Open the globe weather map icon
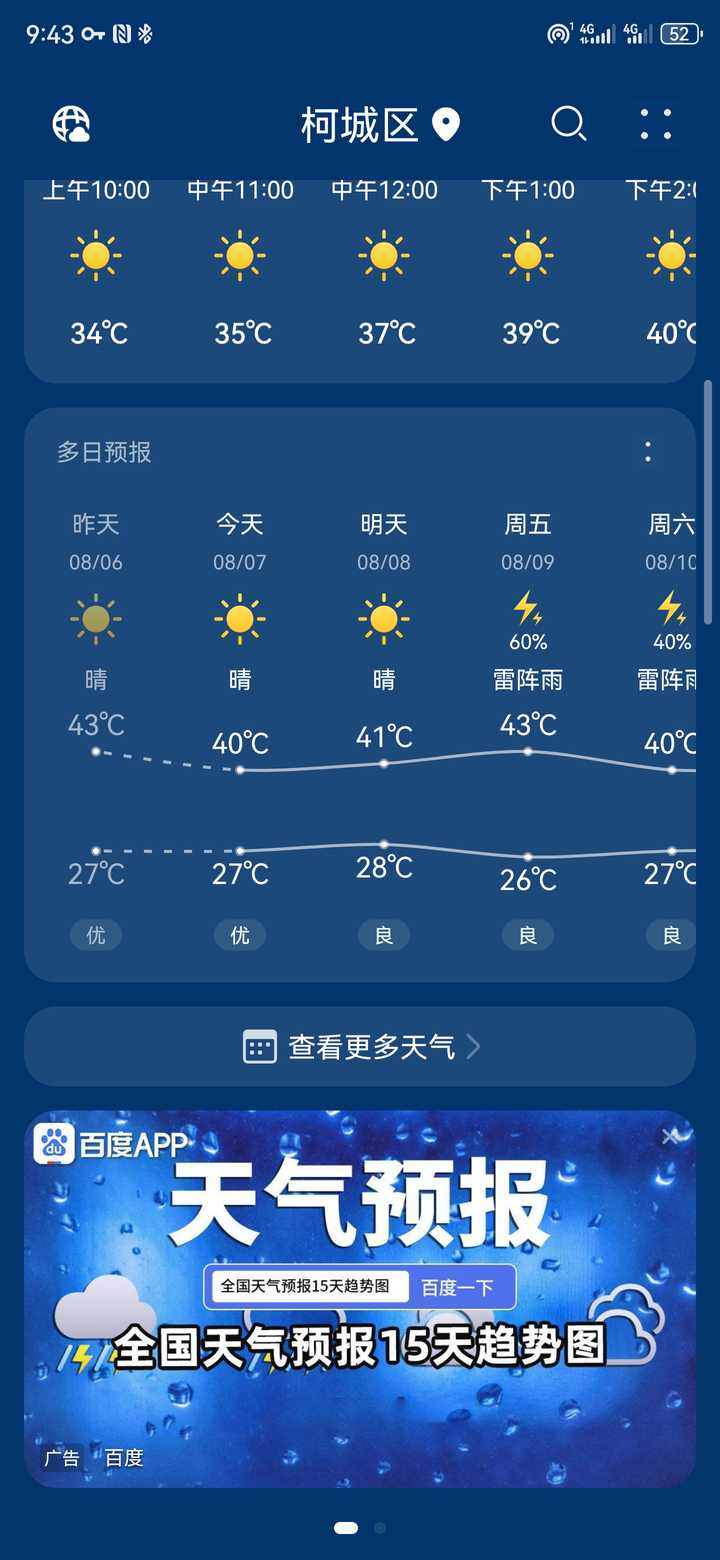 pos(71,124)
